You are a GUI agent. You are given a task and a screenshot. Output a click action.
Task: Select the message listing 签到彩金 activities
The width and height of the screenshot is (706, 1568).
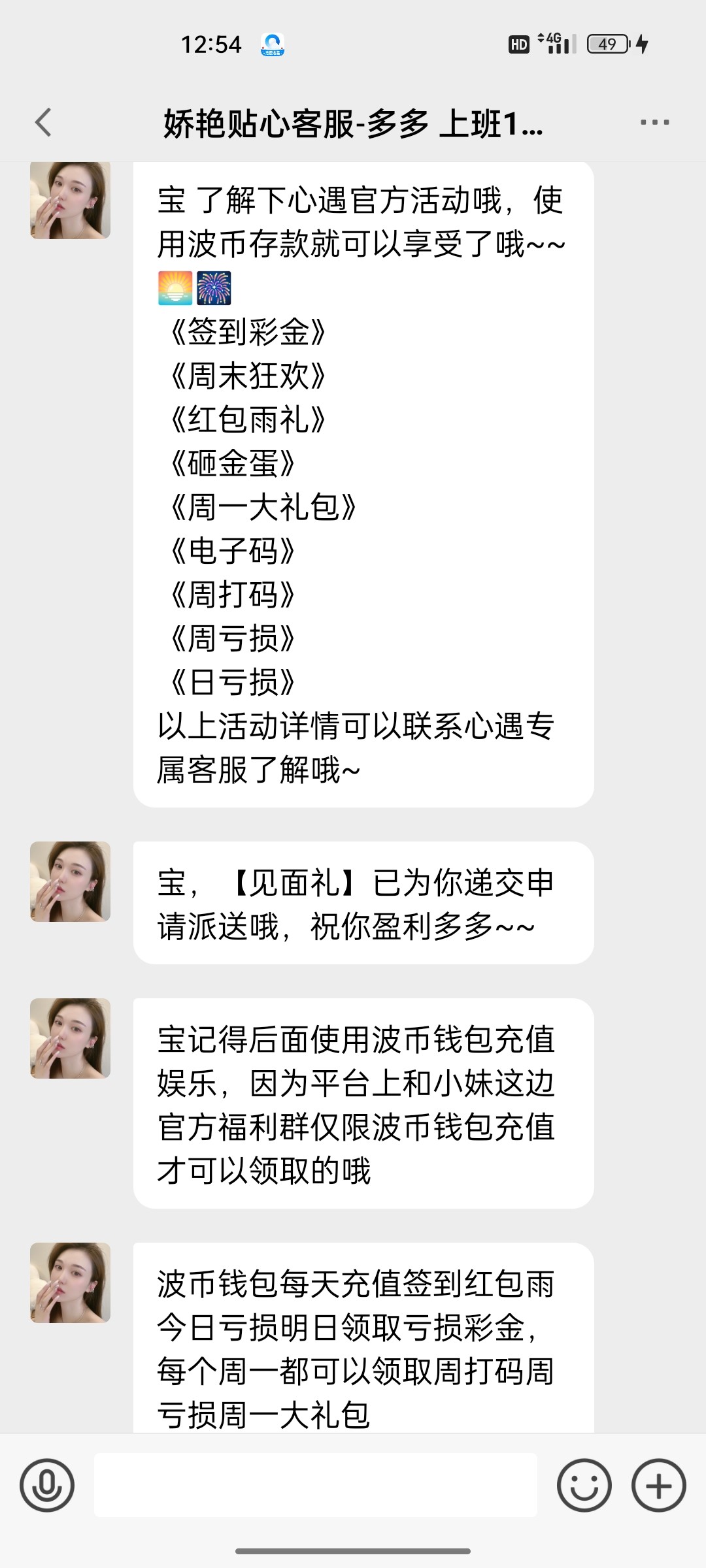click(x=360, y=483)
